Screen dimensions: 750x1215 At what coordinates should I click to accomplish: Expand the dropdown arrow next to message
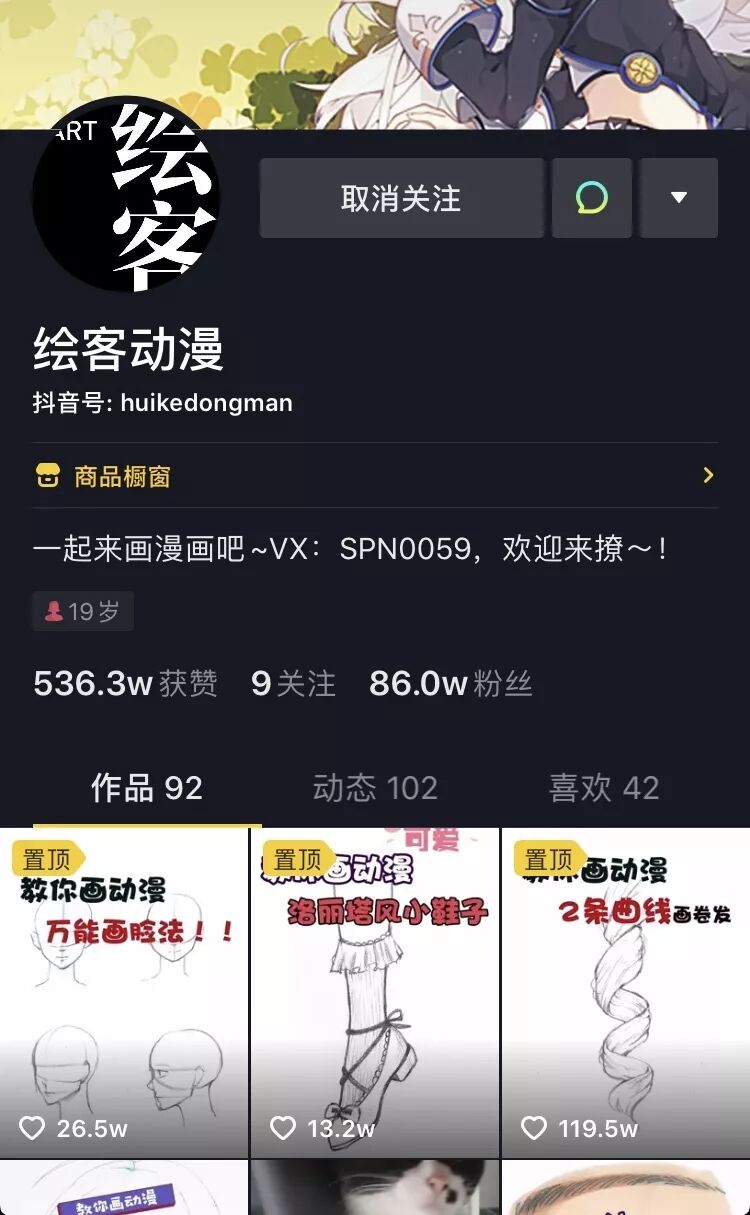tap(679, 198)
